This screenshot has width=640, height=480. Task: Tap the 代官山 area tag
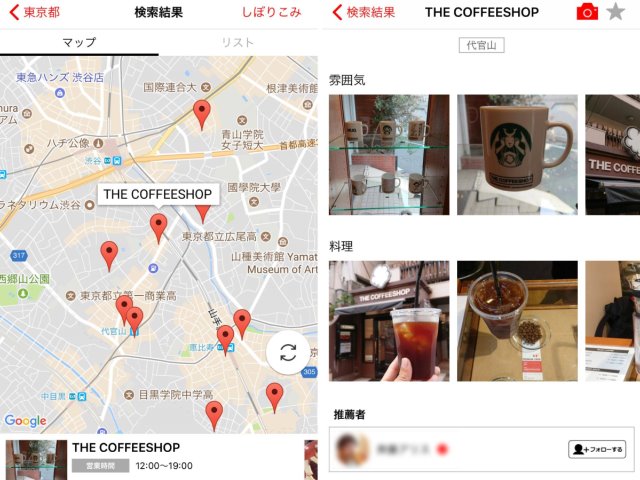tap(482, 46)
